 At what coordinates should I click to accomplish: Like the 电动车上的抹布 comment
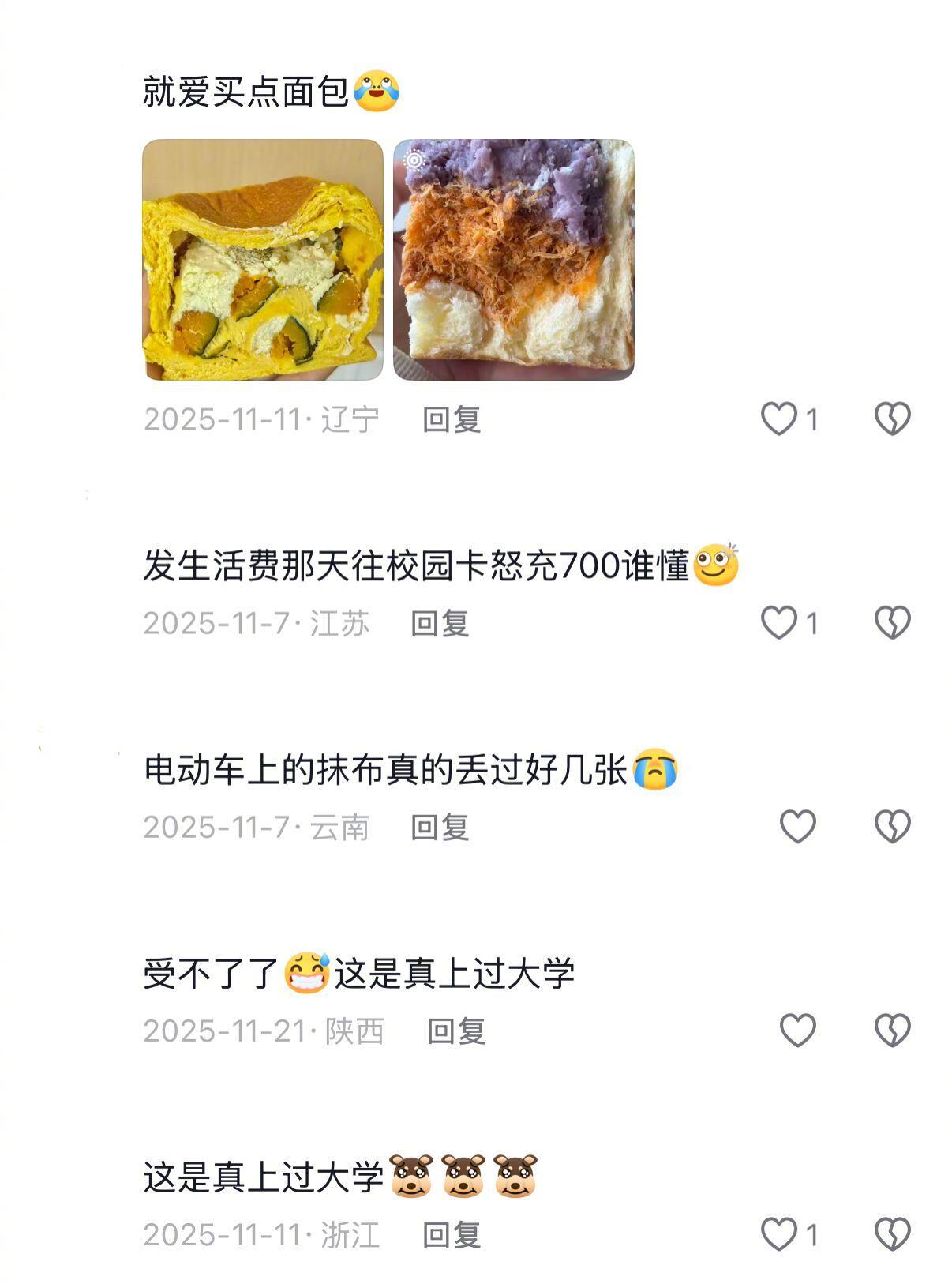point(797,826)
